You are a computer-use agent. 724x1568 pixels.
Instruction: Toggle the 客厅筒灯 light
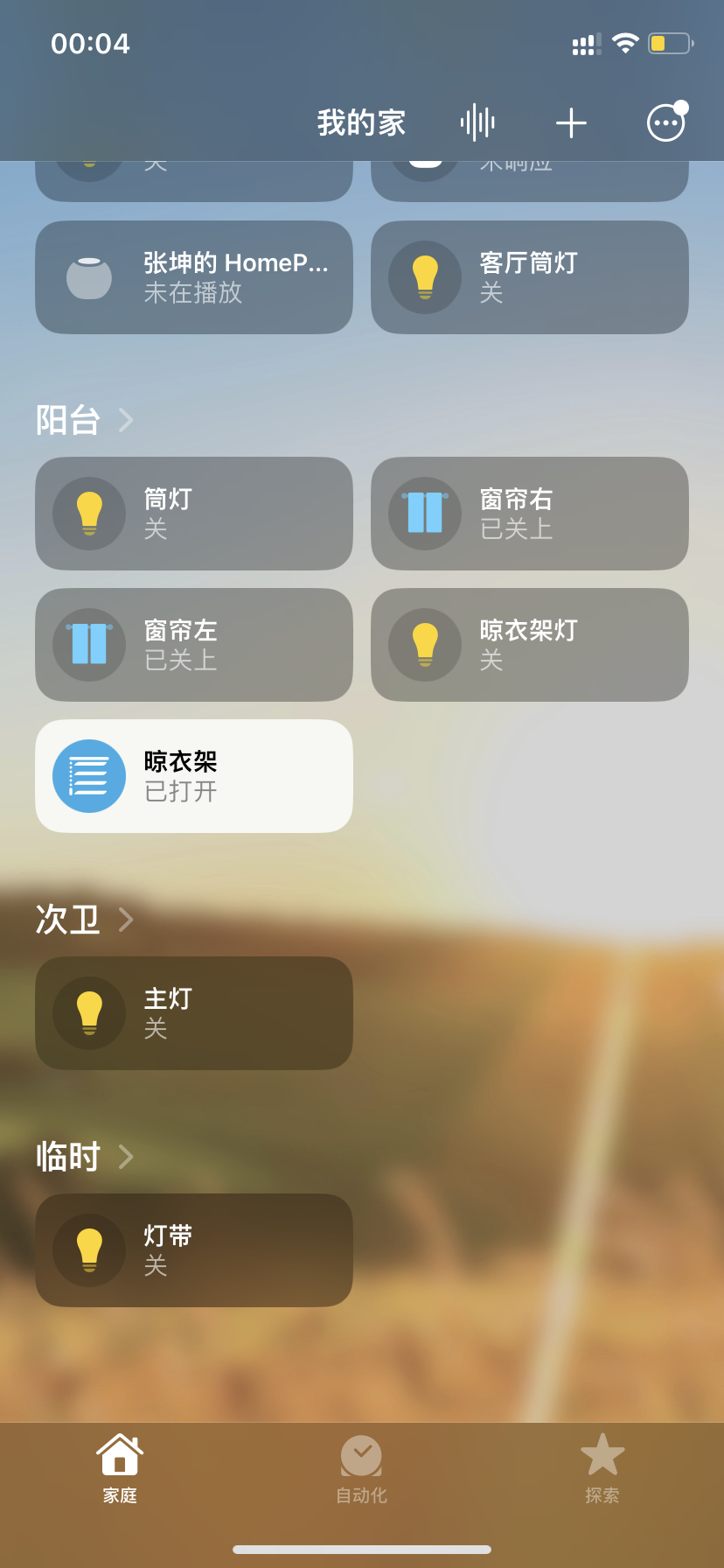point(425,277)
